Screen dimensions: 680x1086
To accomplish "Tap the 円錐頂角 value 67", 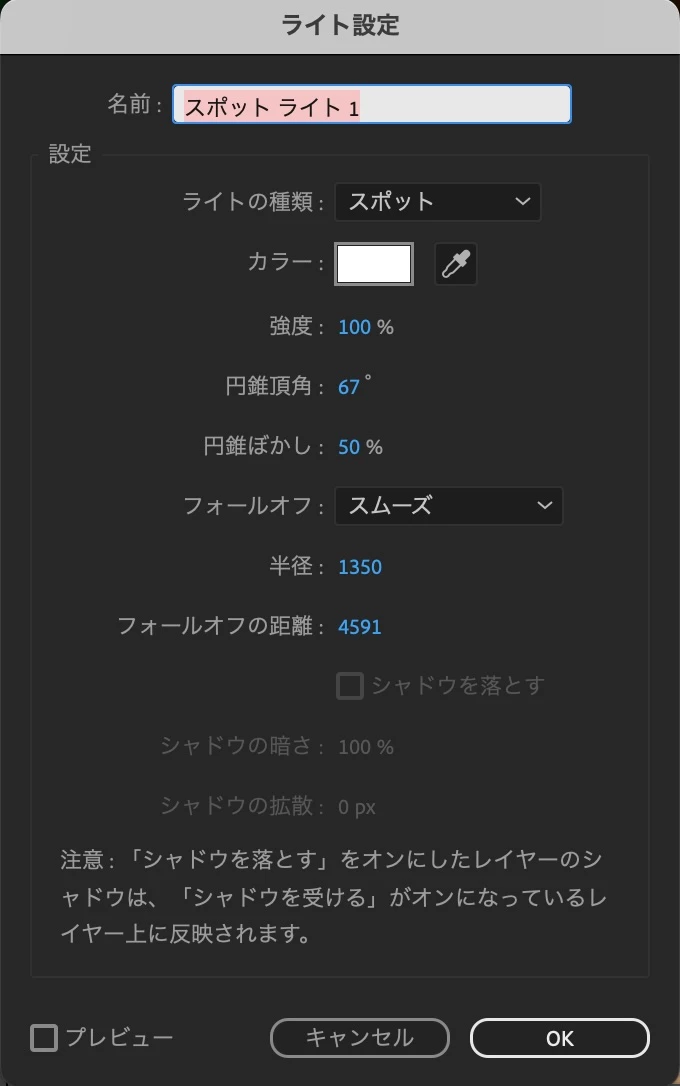I will pyautogui.click(x=348, y=387).
